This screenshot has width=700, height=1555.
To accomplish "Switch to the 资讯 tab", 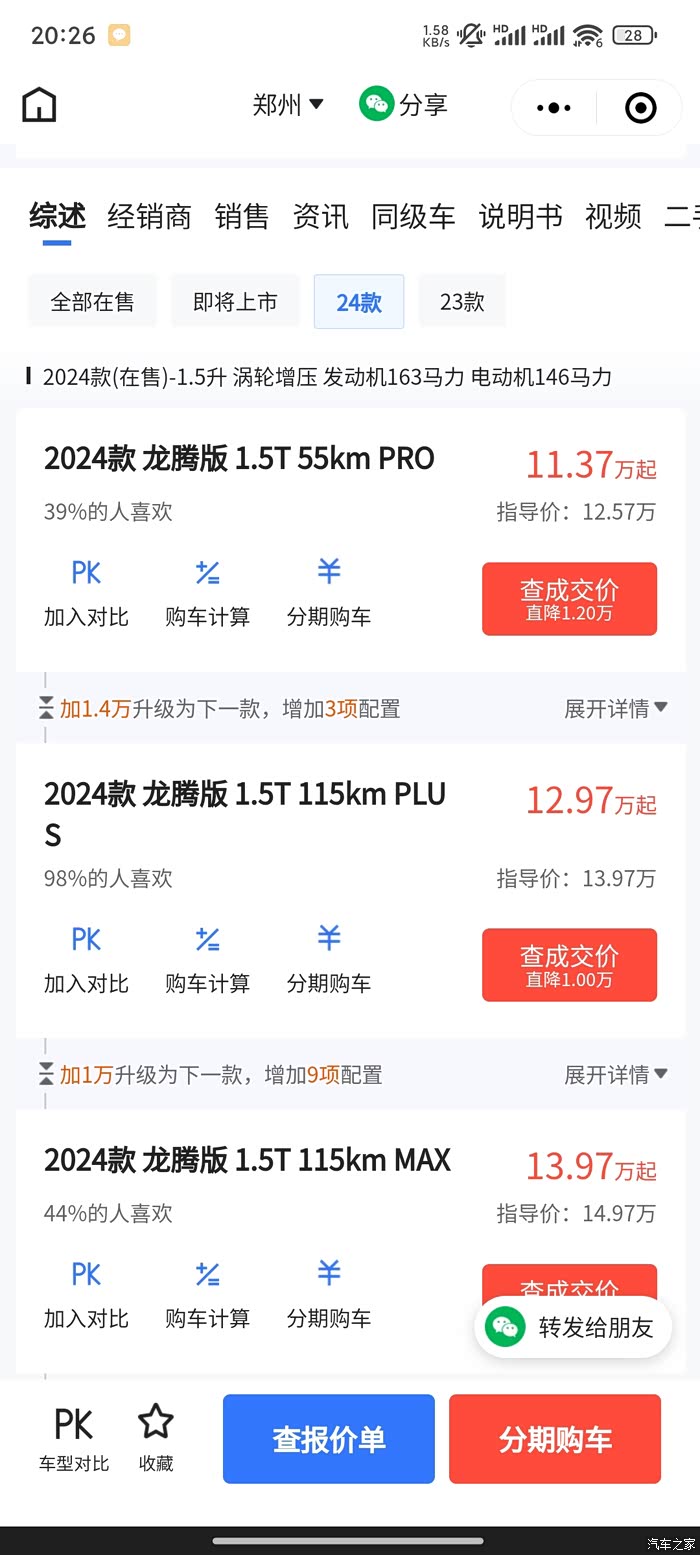I will pyautogui.click(x=320, y=217).
